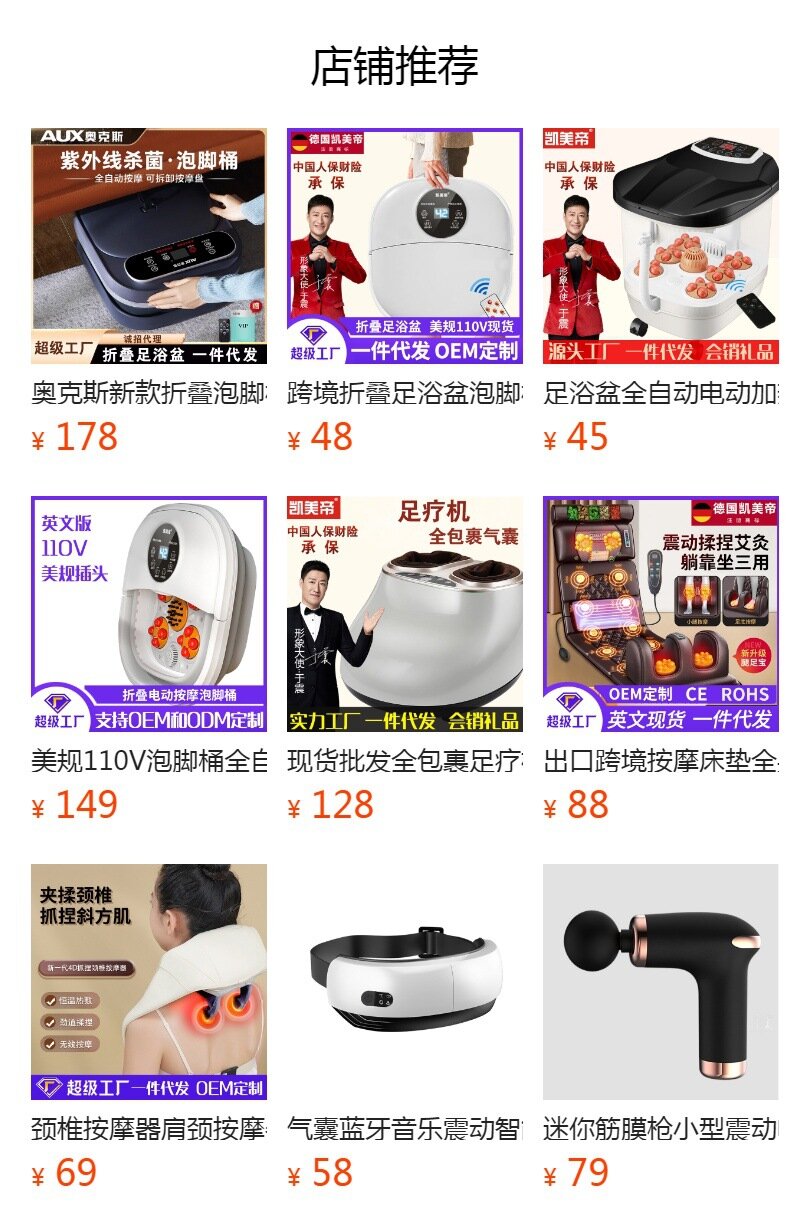This screenshot has width=790, height=1232.
Task: Open the 美规110V泡脚桶 listing
Action: (149, 614)
